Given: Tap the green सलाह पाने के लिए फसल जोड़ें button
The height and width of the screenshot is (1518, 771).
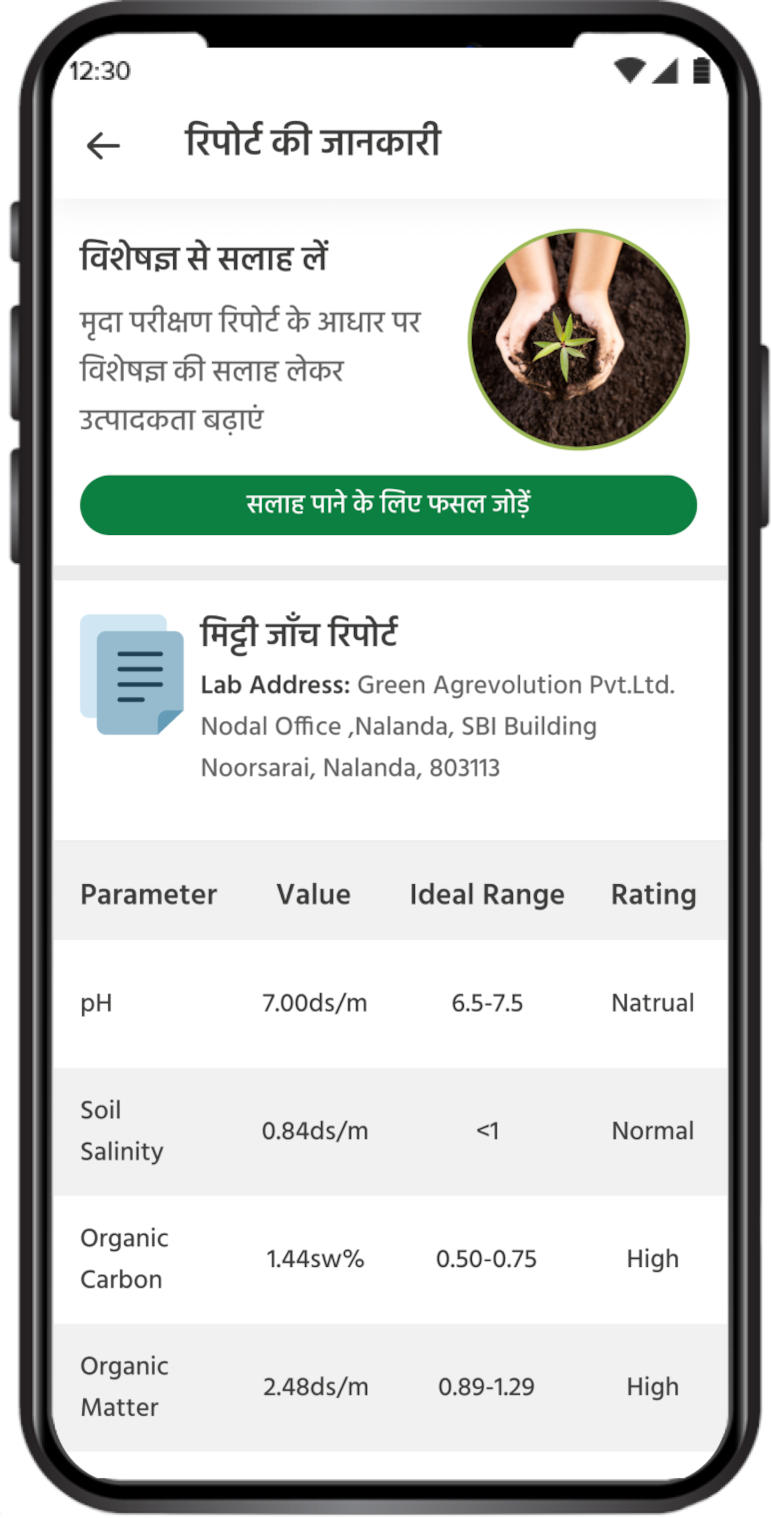Looking at the screenshot, I should pos(388,505).
